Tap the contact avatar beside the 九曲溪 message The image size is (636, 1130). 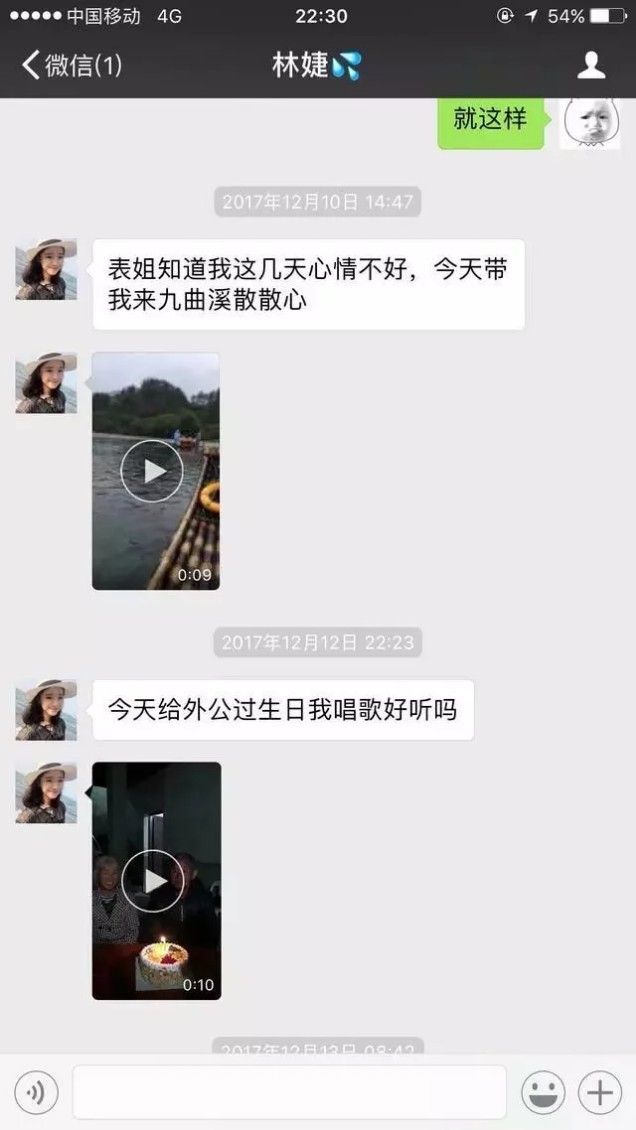[x=46, y=270]
